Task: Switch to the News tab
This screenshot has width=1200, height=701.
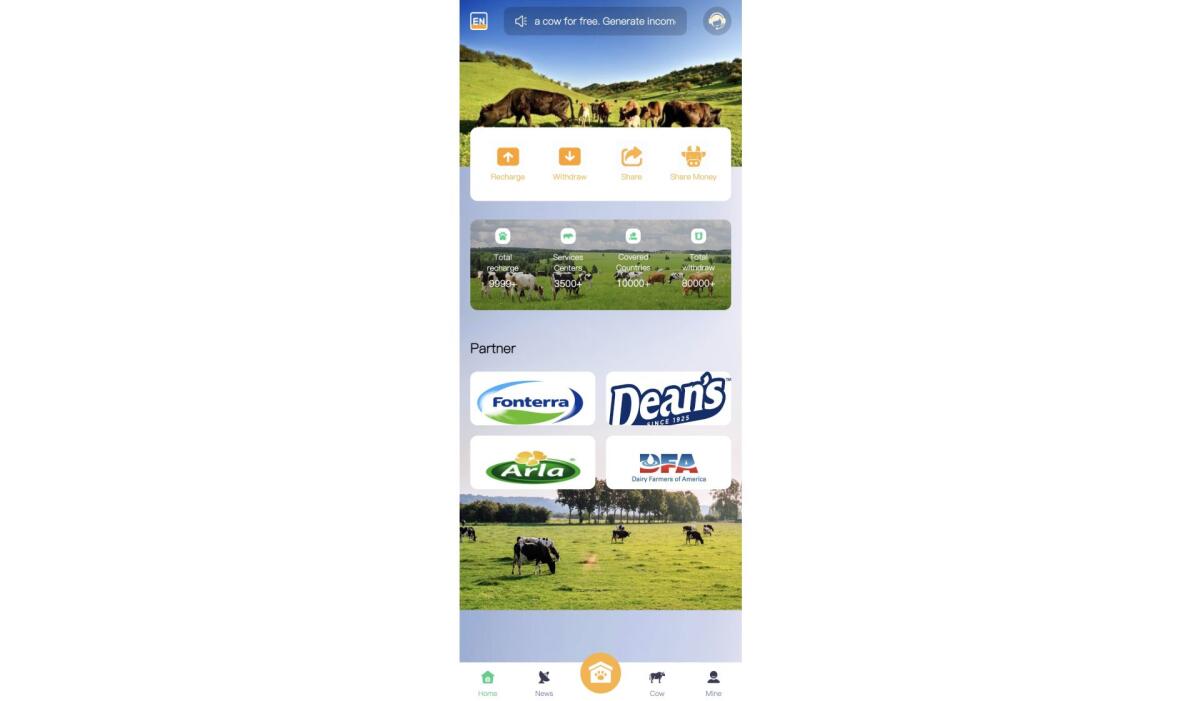Action: (x=544, y=683)
